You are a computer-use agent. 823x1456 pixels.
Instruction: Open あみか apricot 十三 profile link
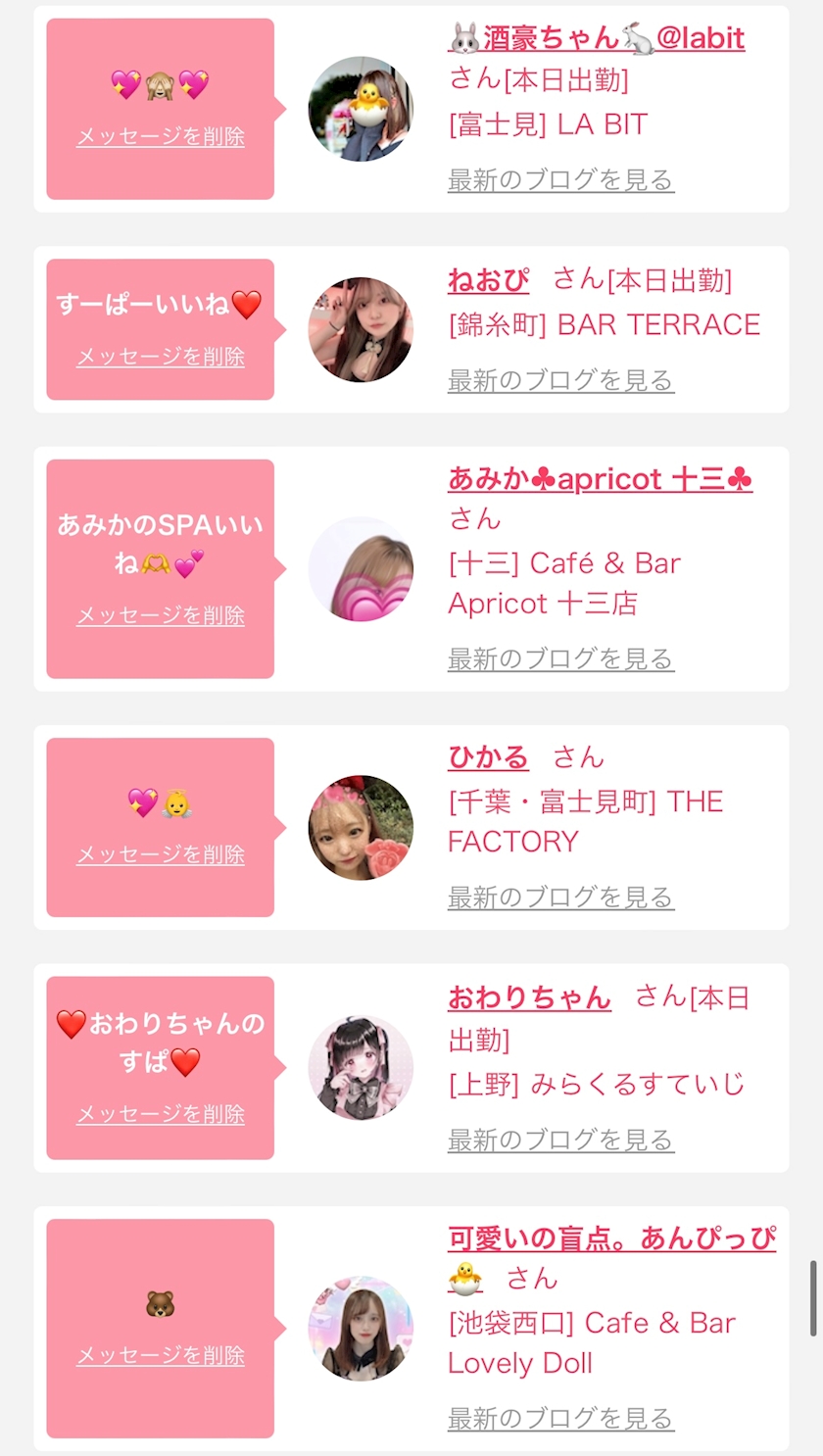tap(600, 479)
